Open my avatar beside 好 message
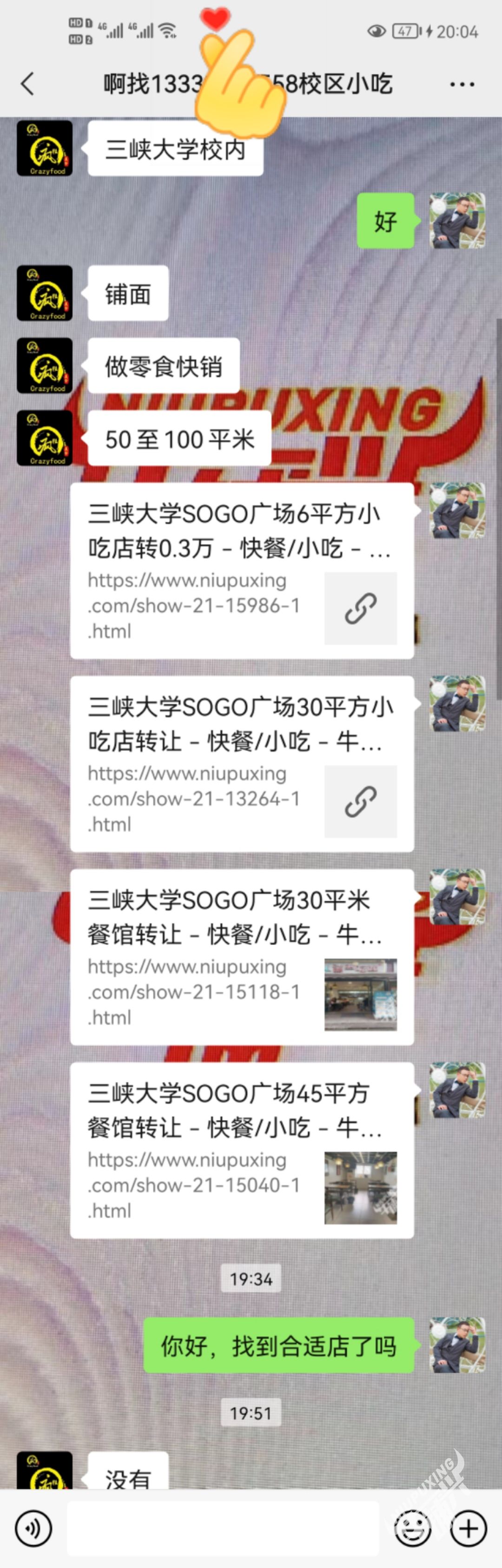 [457, 220]
